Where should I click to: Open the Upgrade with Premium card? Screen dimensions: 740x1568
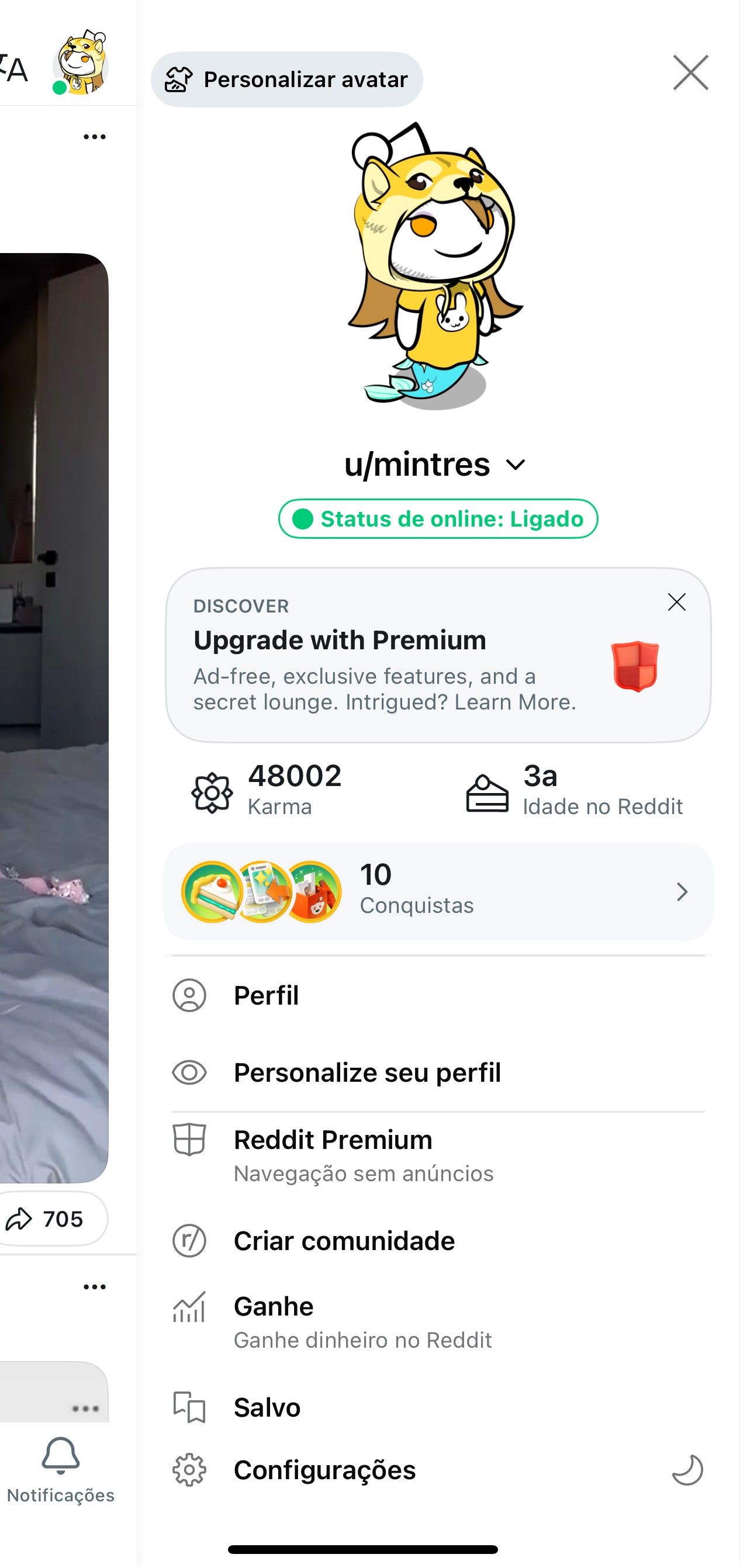[x=438, y=655]
